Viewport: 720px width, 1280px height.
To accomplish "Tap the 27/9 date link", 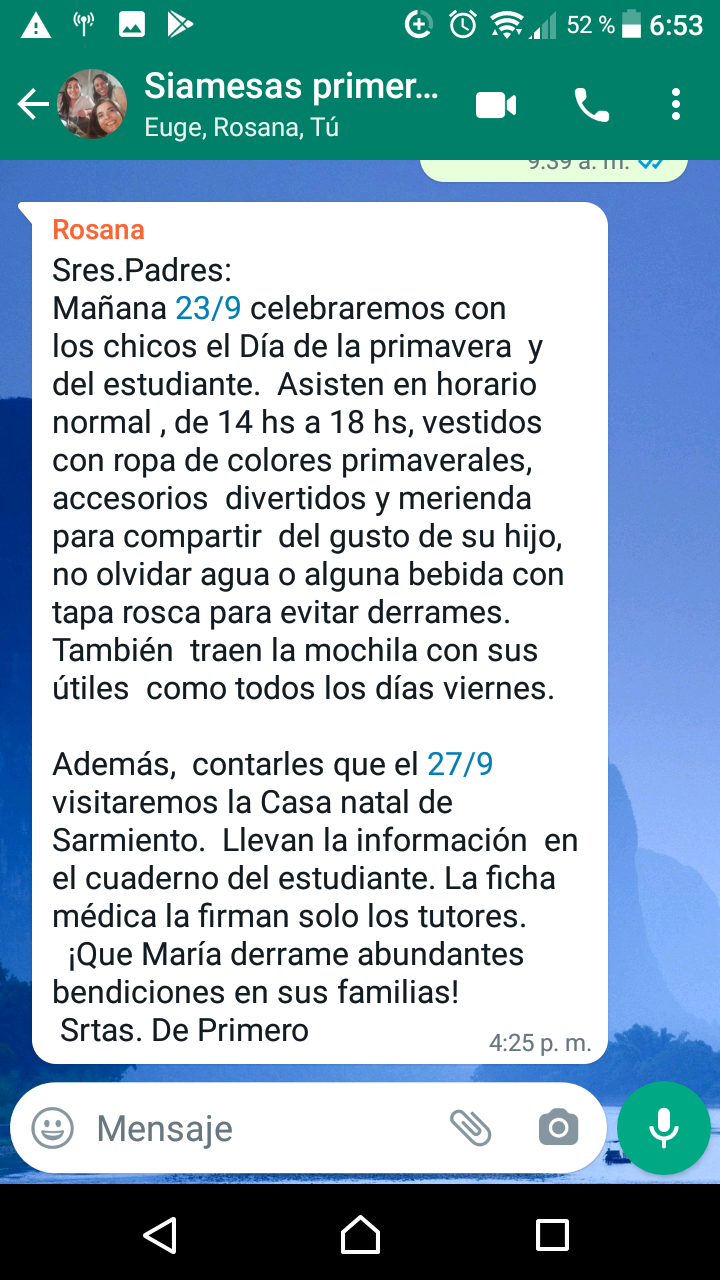I will click(460, 764).
